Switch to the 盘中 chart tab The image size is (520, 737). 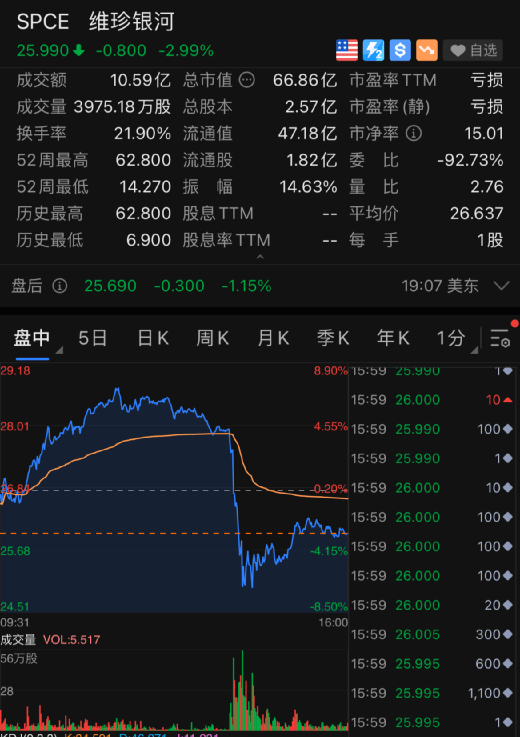point(32,338)
